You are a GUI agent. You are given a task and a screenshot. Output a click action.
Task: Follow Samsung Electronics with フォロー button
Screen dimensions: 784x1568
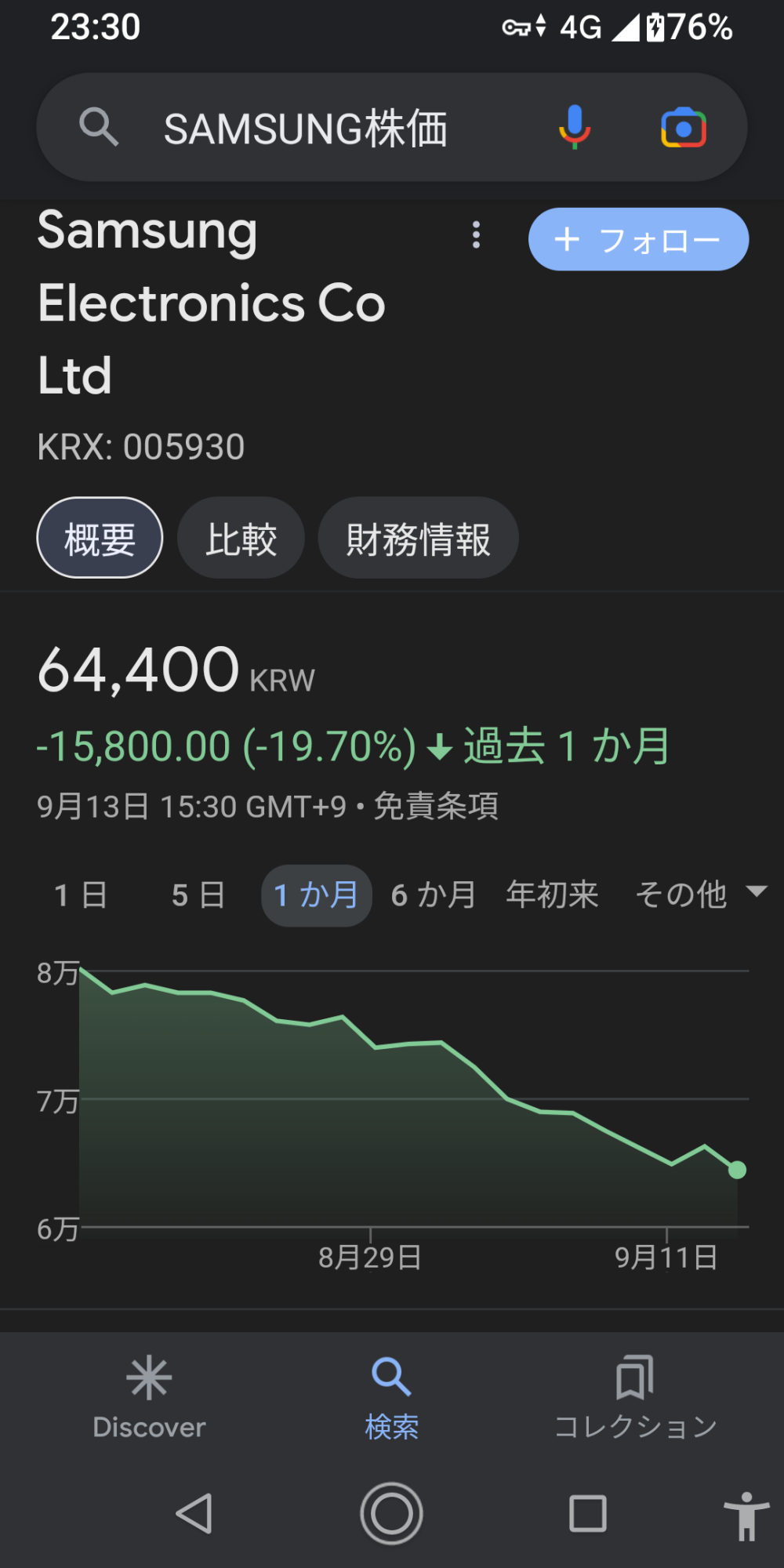pyautogui.click(x=638, y=239)
